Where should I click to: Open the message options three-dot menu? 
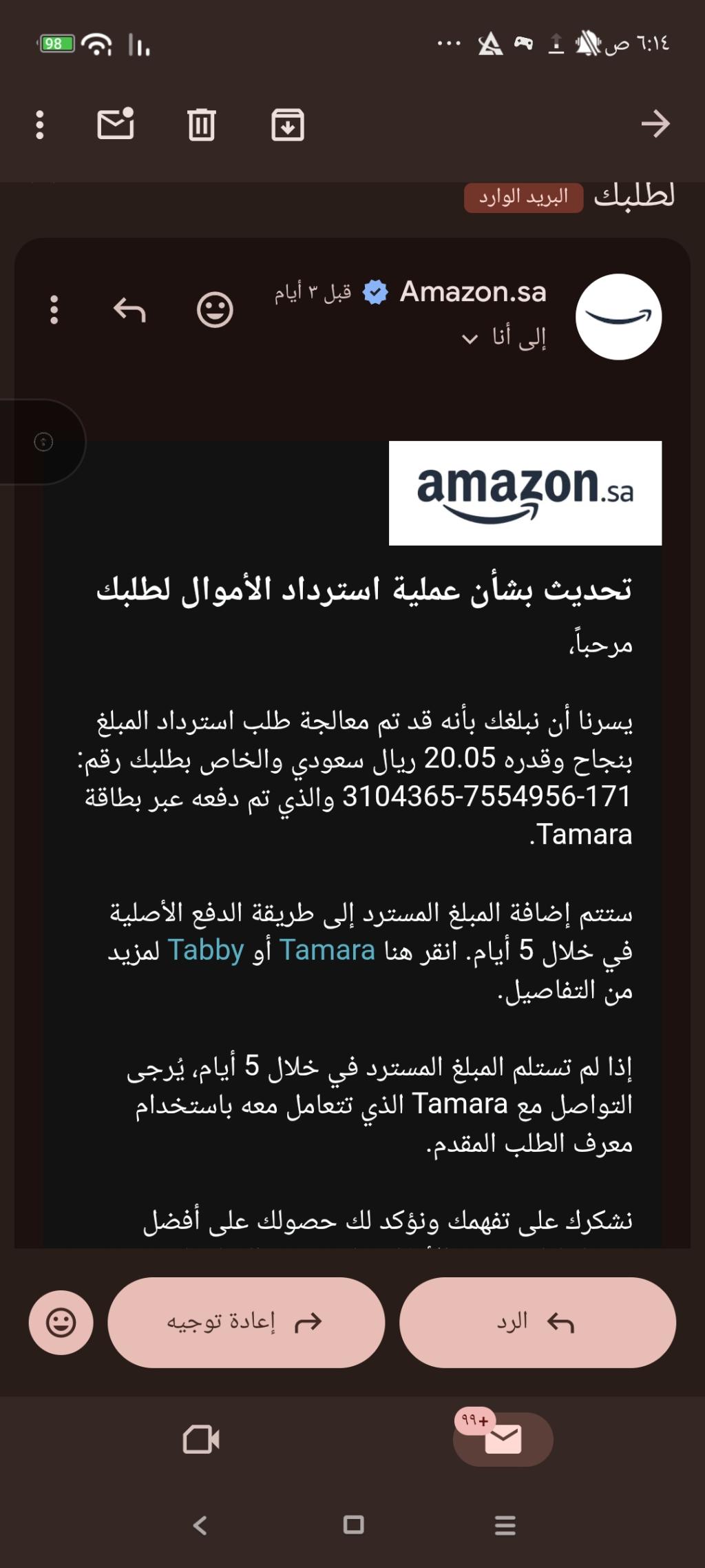[x=54, y=310]
